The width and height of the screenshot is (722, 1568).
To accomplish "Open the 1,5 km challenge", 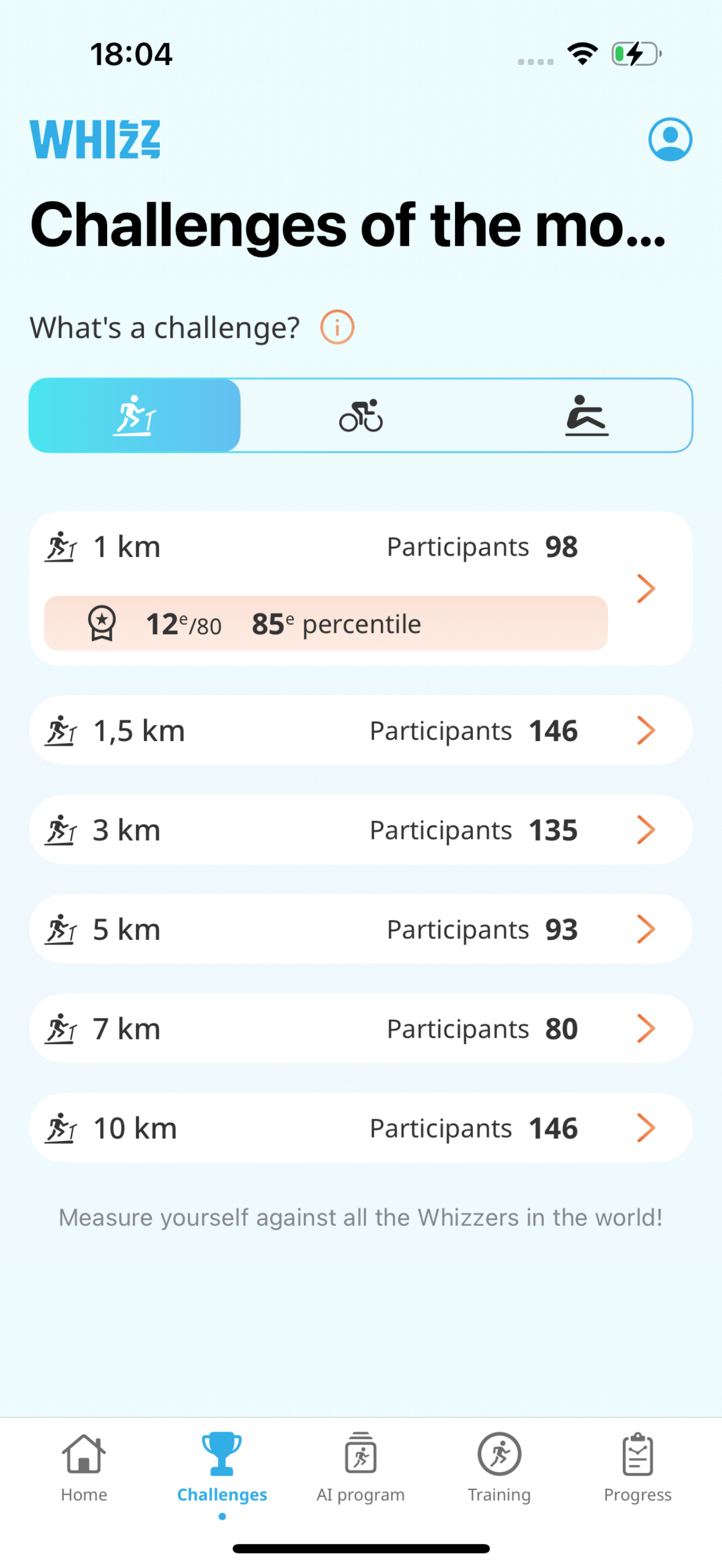I will pyautogui.click(x=360, y=731).
